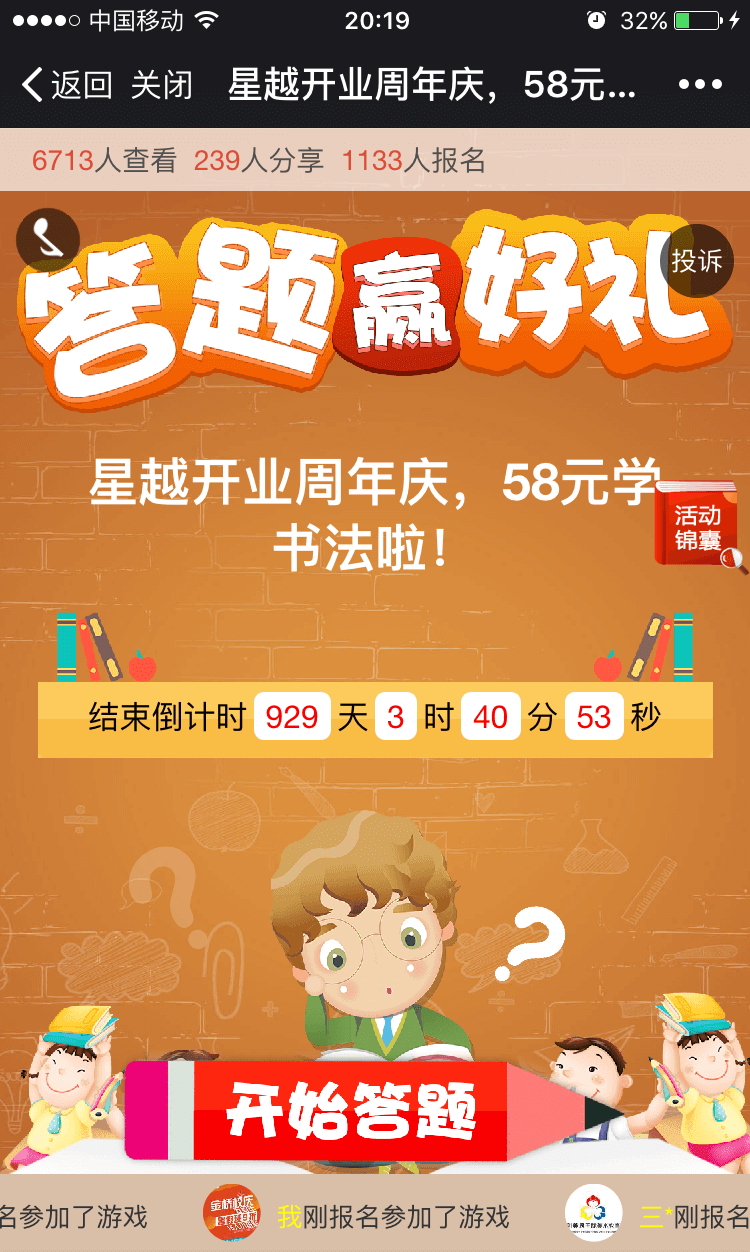Open the three-dot overflow menu
Viewport: 750px width, 1252px height.
(700, 85)
